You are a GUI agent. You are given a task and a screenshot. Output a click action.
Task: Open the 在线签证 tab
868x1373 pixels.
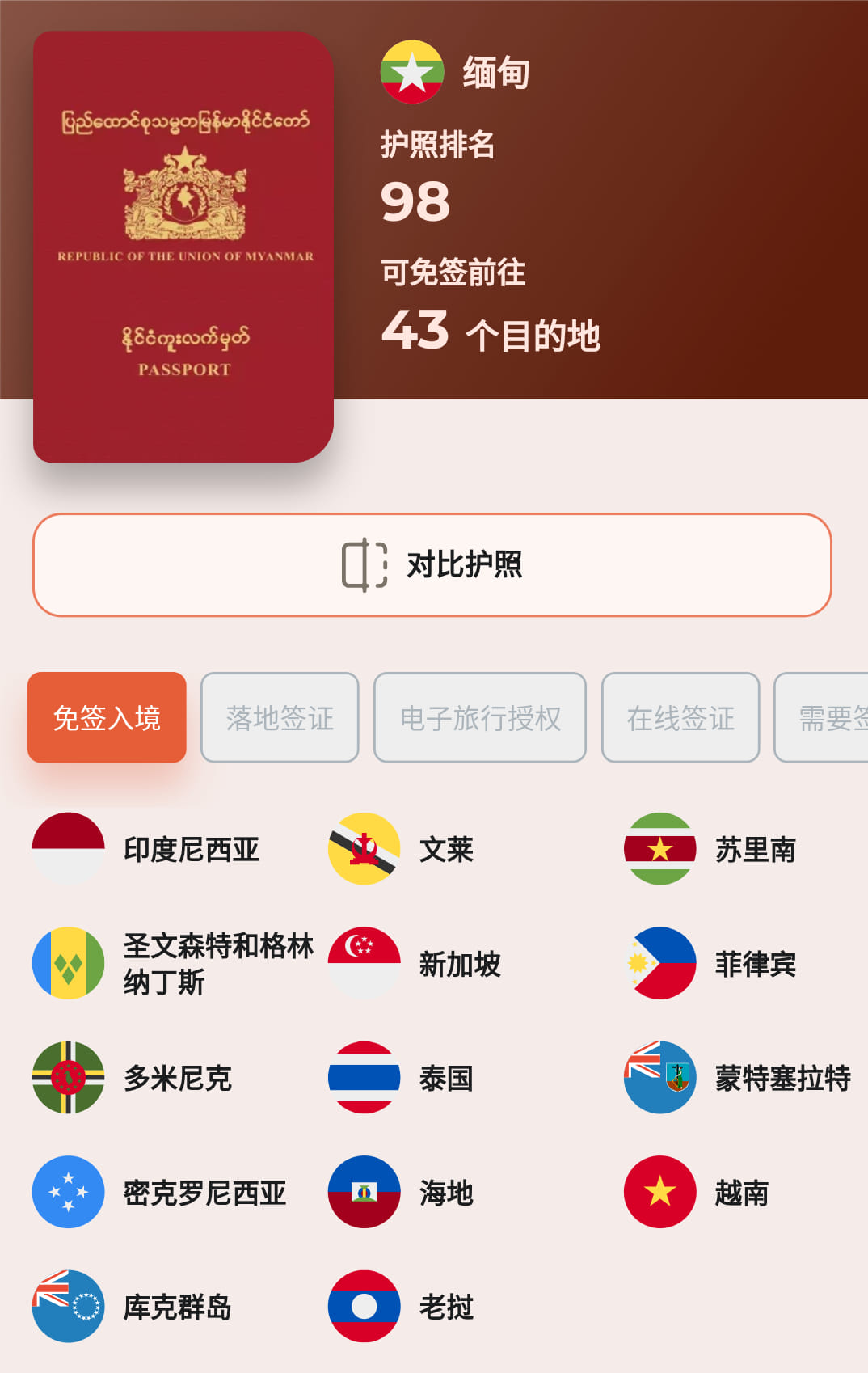point(680,717)
